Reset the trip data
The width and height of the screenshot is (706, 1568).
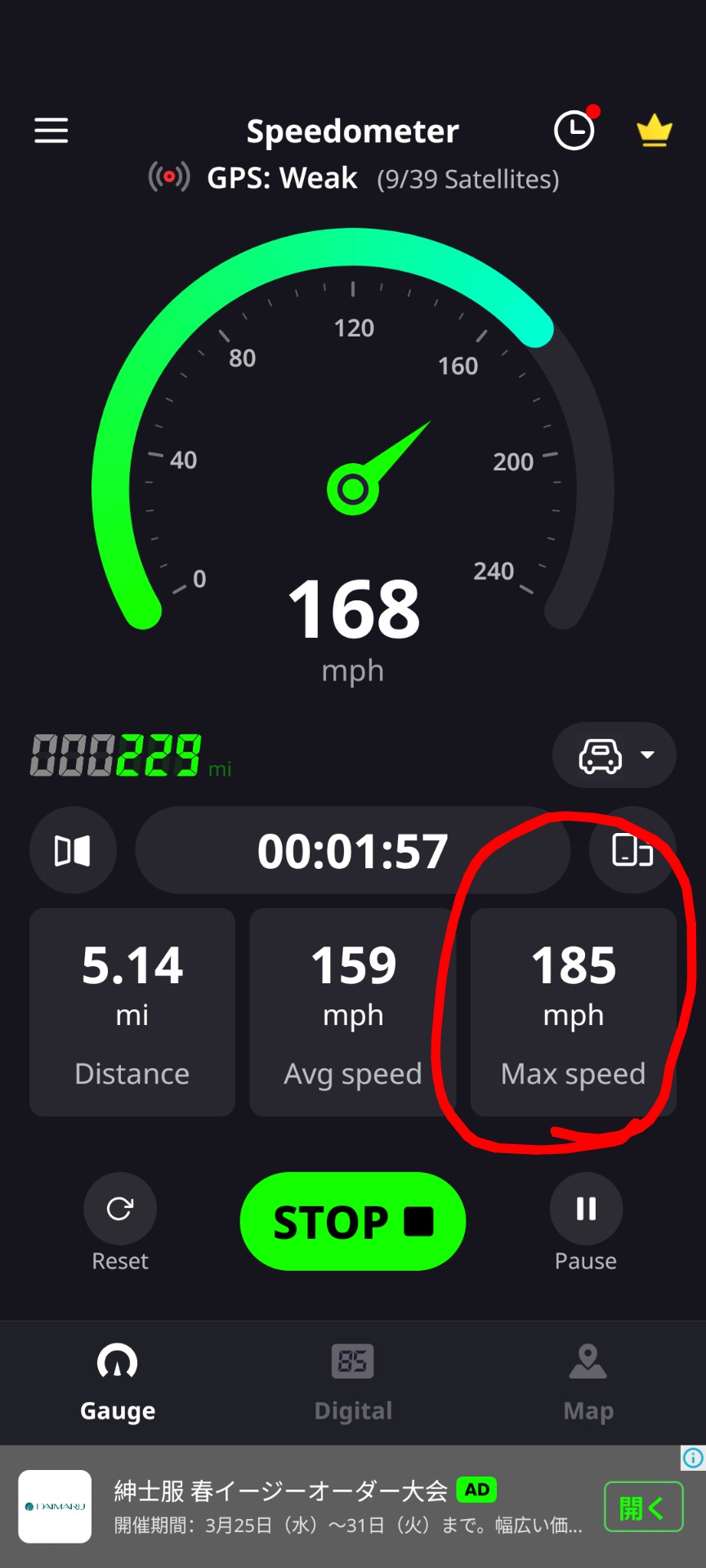coord(120,1209)
